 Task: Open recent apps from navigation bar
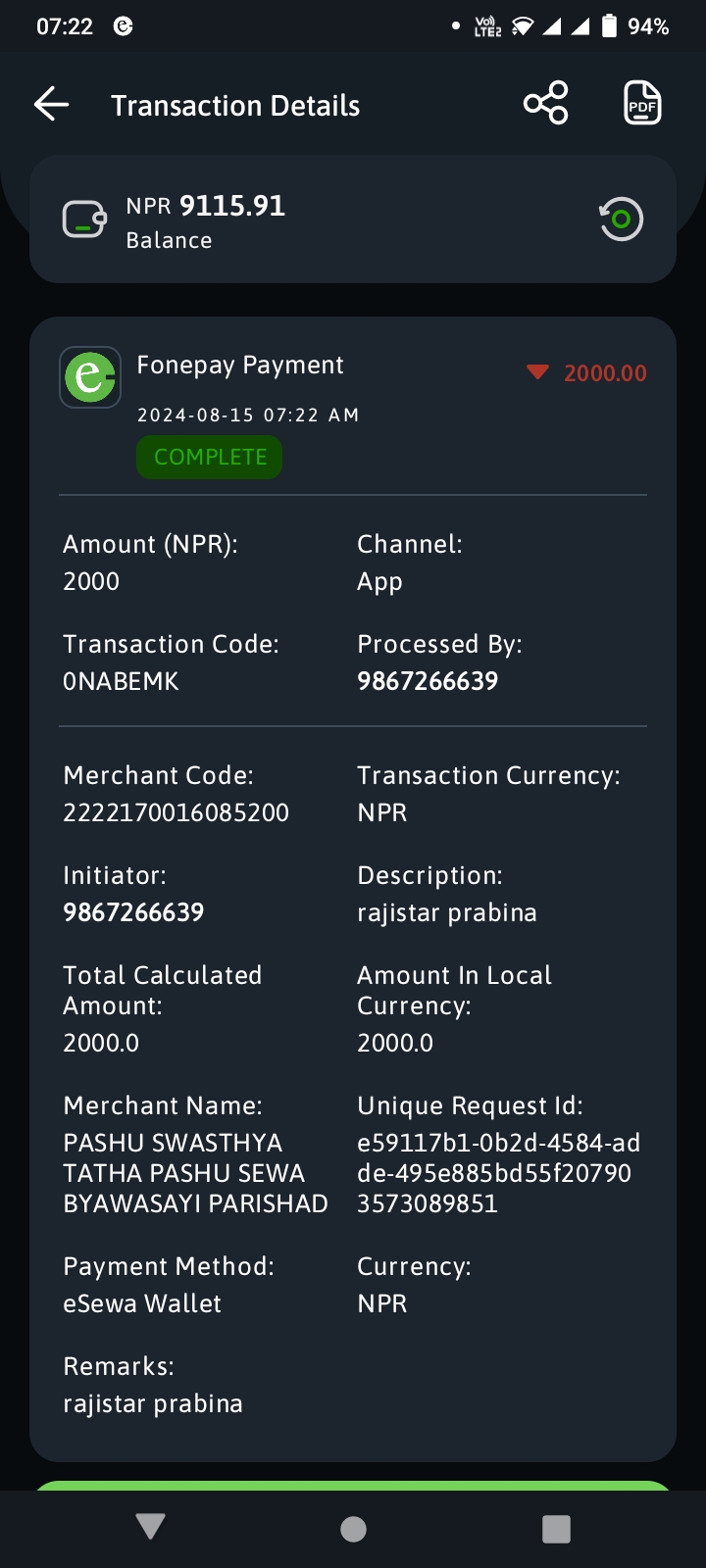pos(556,1529)
